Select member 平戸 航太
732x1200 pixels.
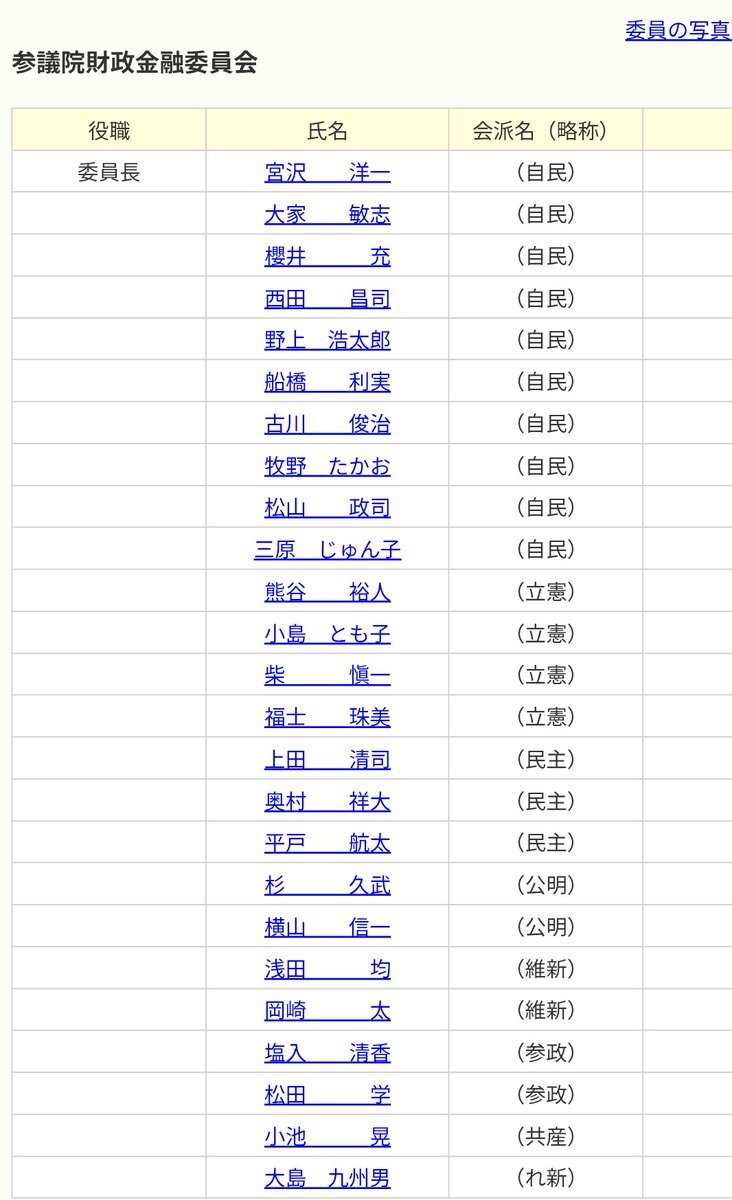tap(327, 844)
